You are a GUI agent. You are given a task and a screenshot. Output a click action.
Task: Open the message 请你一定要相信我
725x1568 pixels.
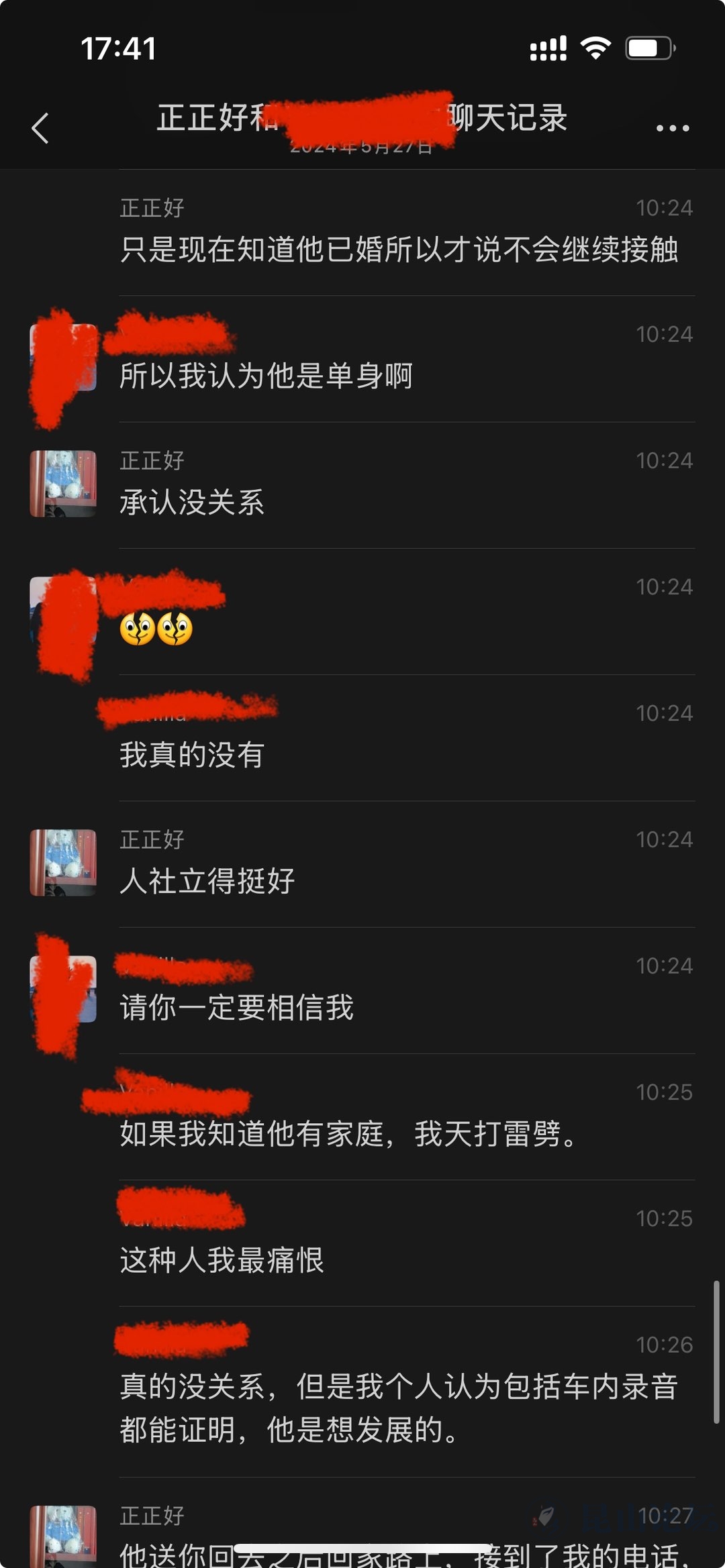tap(236, 1008)
